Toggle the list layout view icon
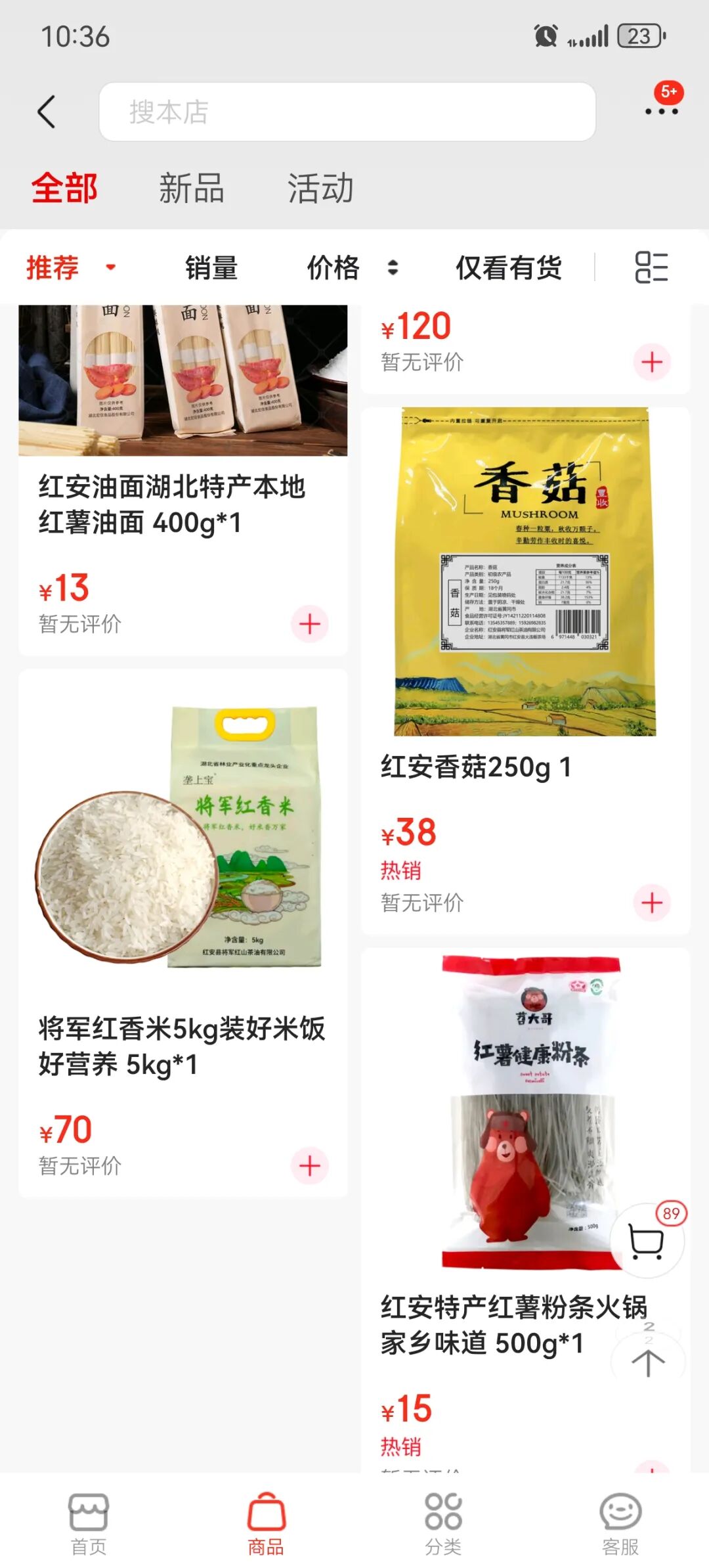 651,267
